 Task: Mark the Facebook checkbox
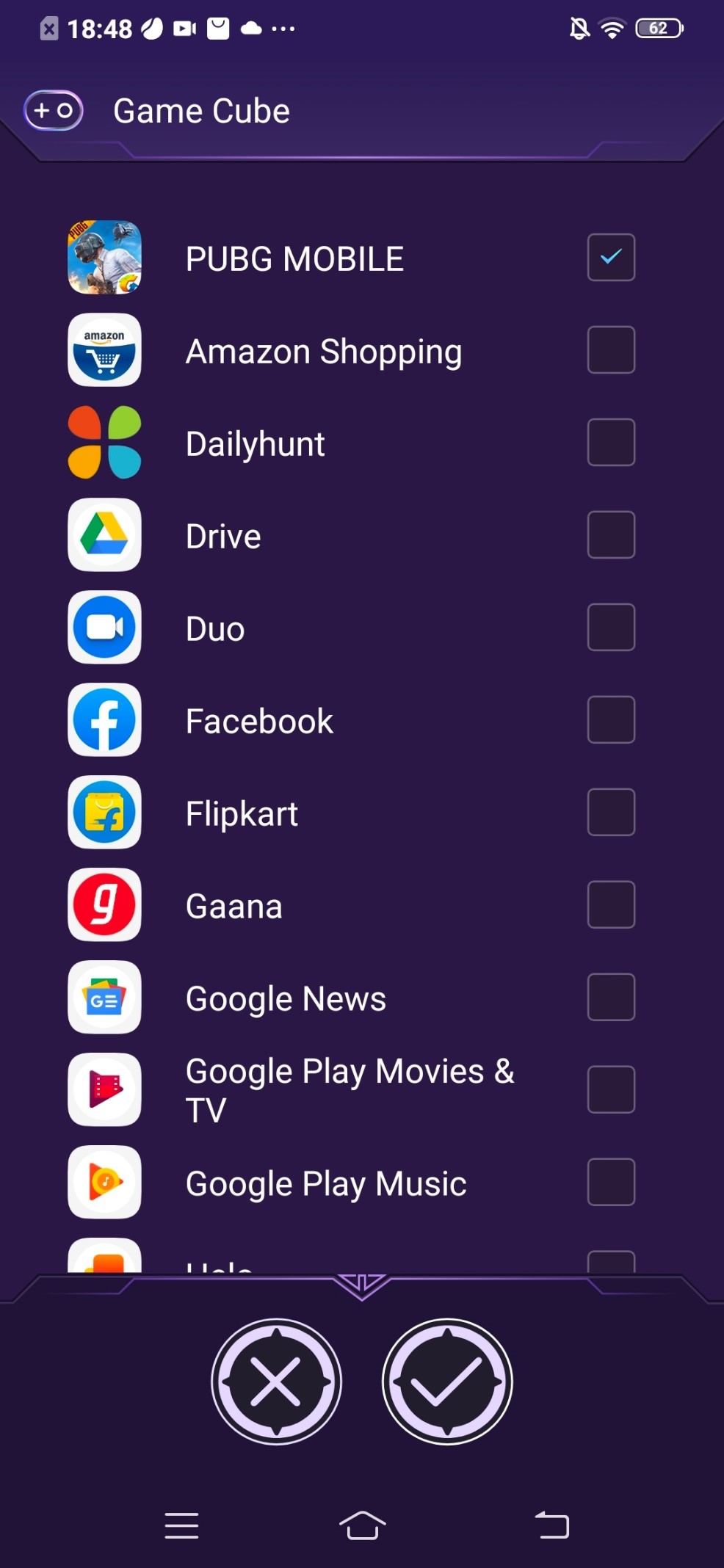coord(611,720)
